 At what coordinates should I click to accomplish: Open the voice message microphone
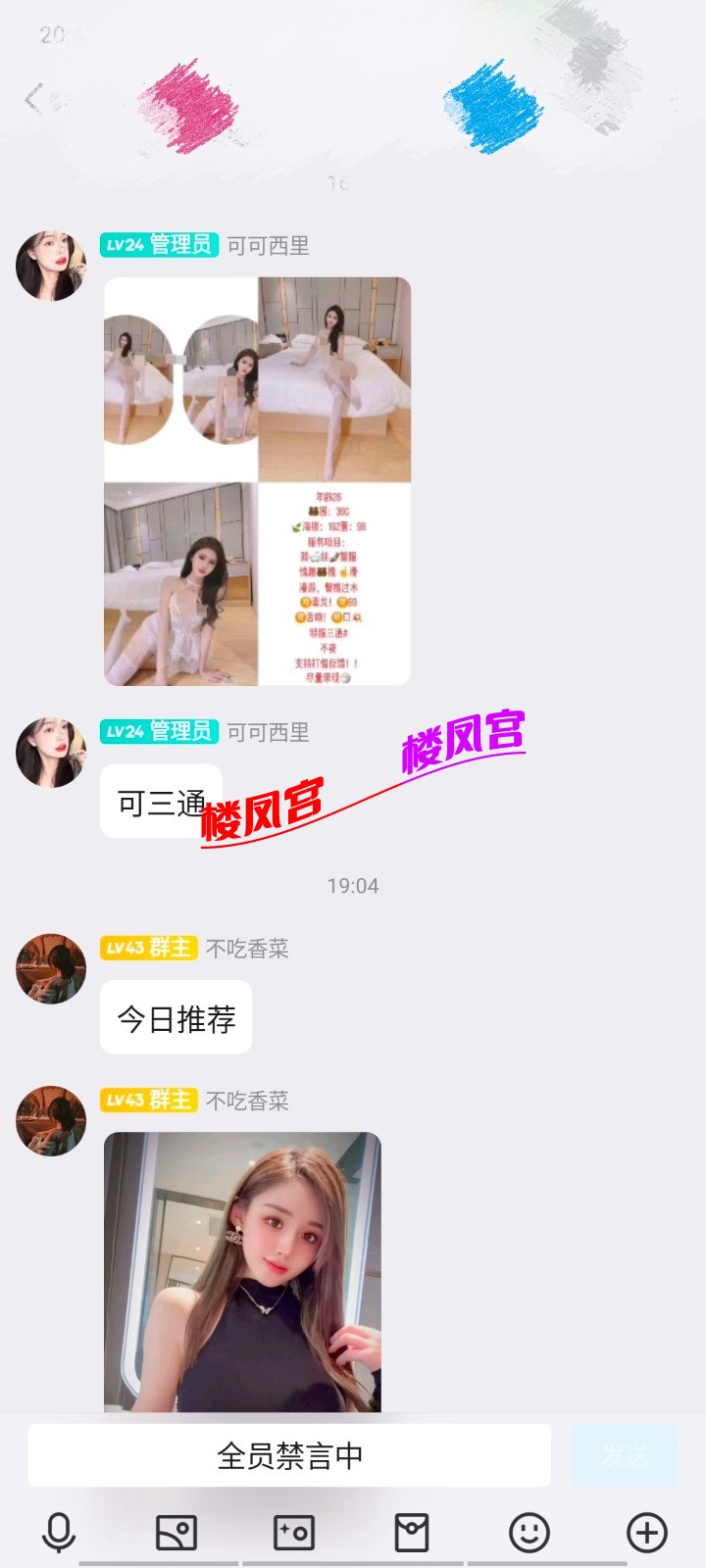tap(59, 1532)
